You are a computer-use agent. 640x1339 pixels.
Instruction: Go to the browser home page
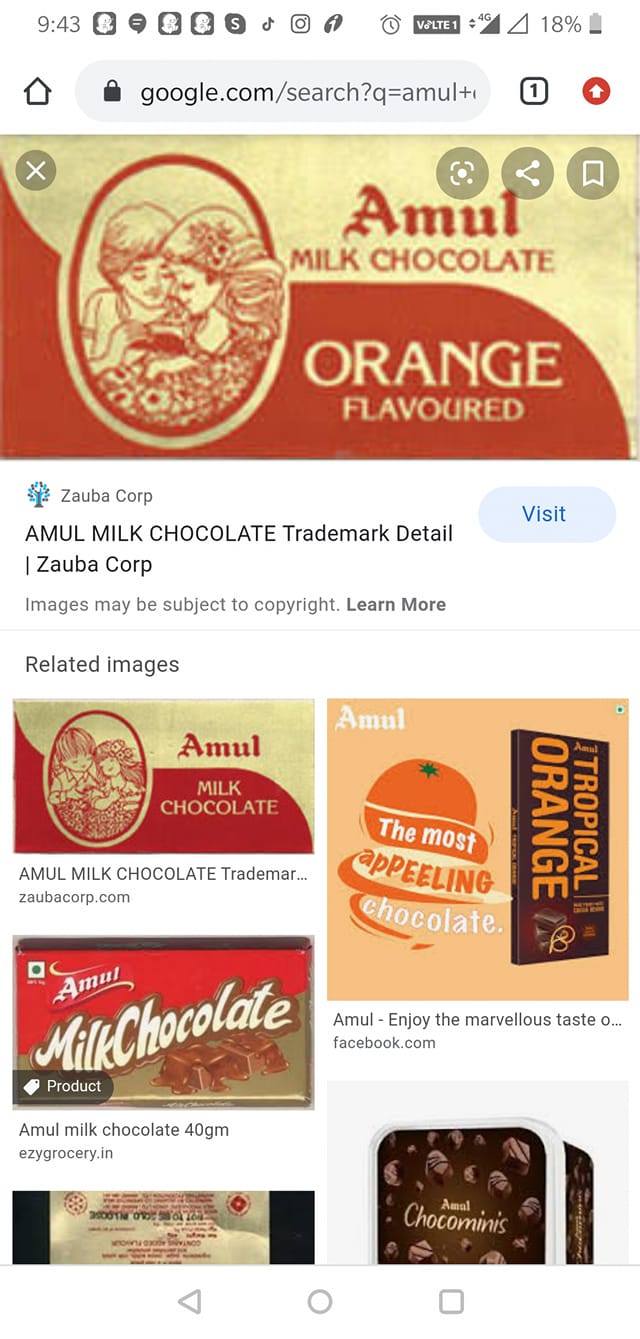(x=37, y=92)
